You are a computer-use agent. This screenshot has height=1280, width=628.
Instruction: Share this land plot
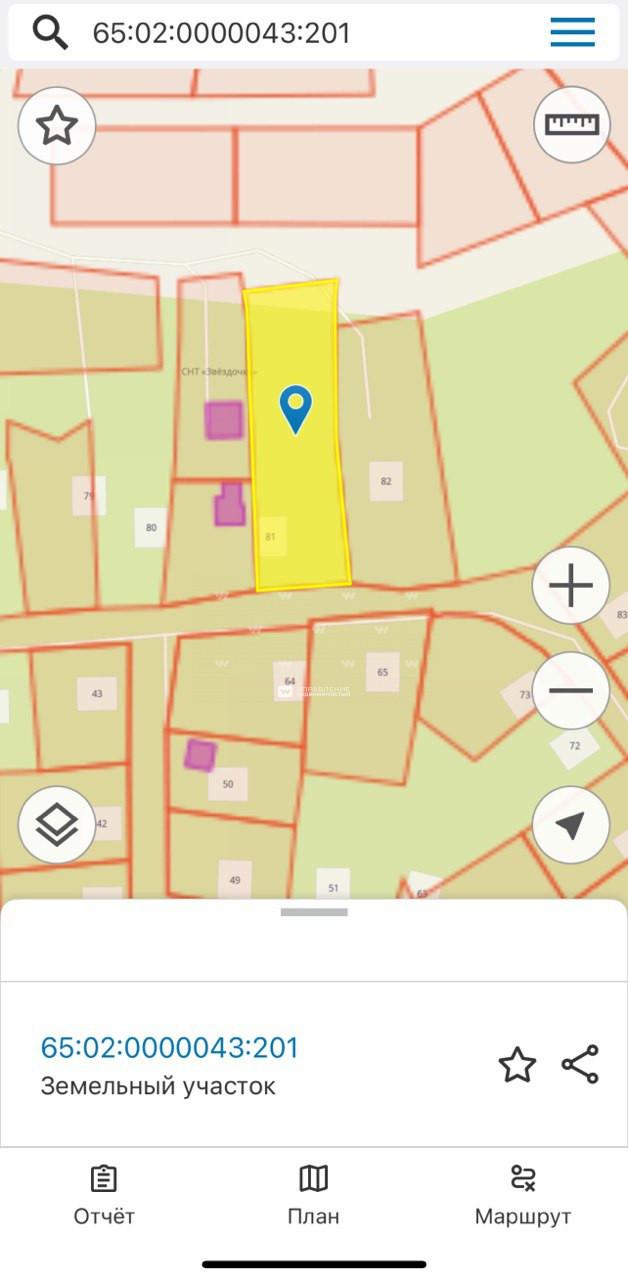point(580,1065)
